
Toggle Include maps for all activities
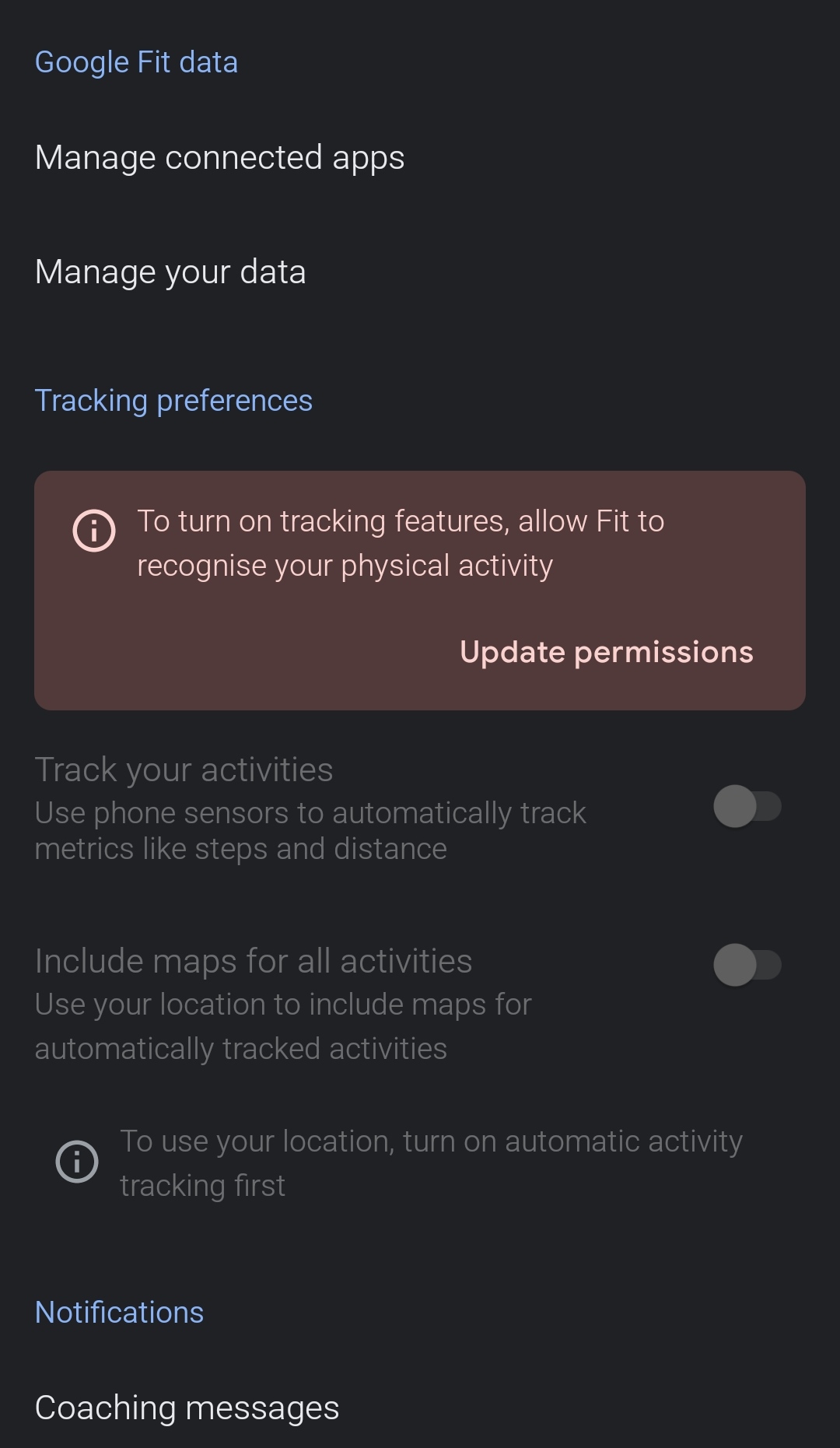pyautogui.click(x=747, y=965)
